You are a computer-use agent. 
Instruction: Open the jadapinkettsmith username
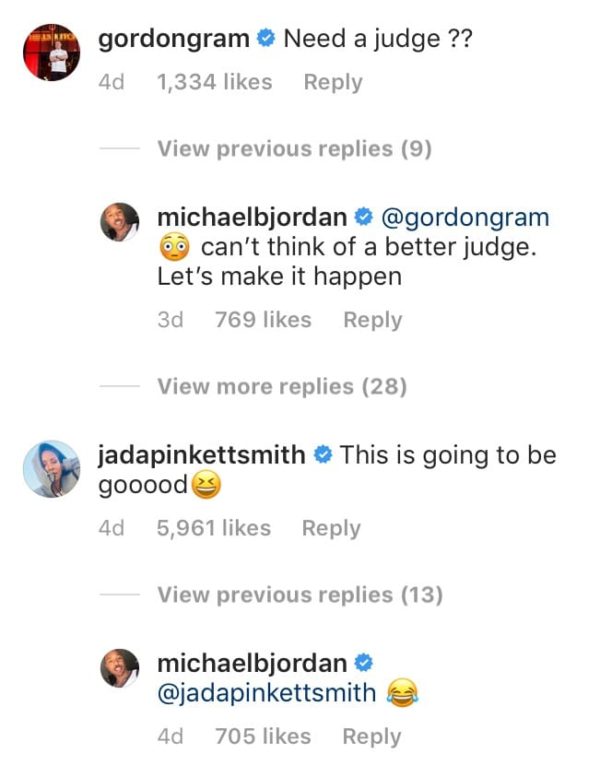202,455
